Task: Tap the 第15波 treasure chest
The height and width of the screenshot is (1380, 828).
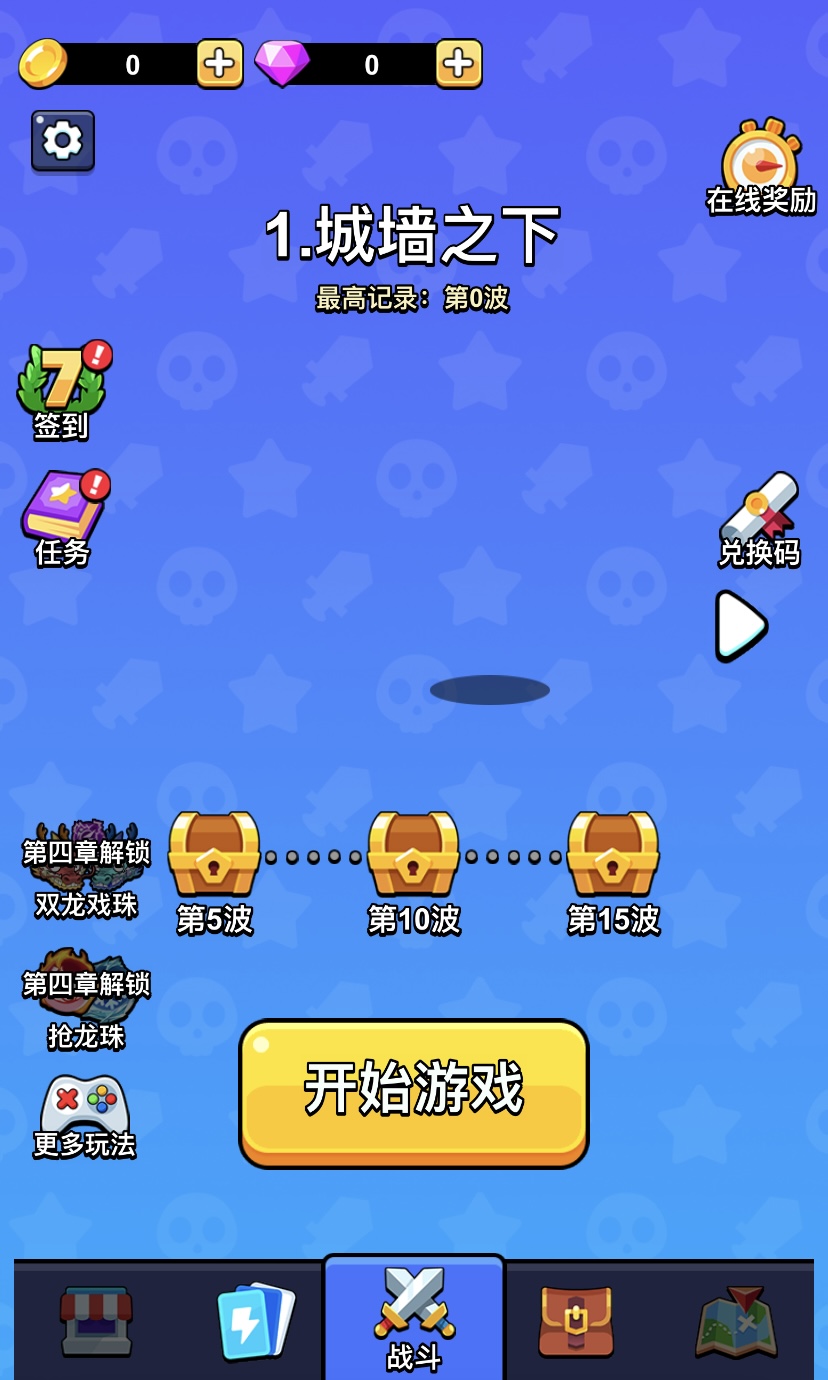Action: point(613,855)
